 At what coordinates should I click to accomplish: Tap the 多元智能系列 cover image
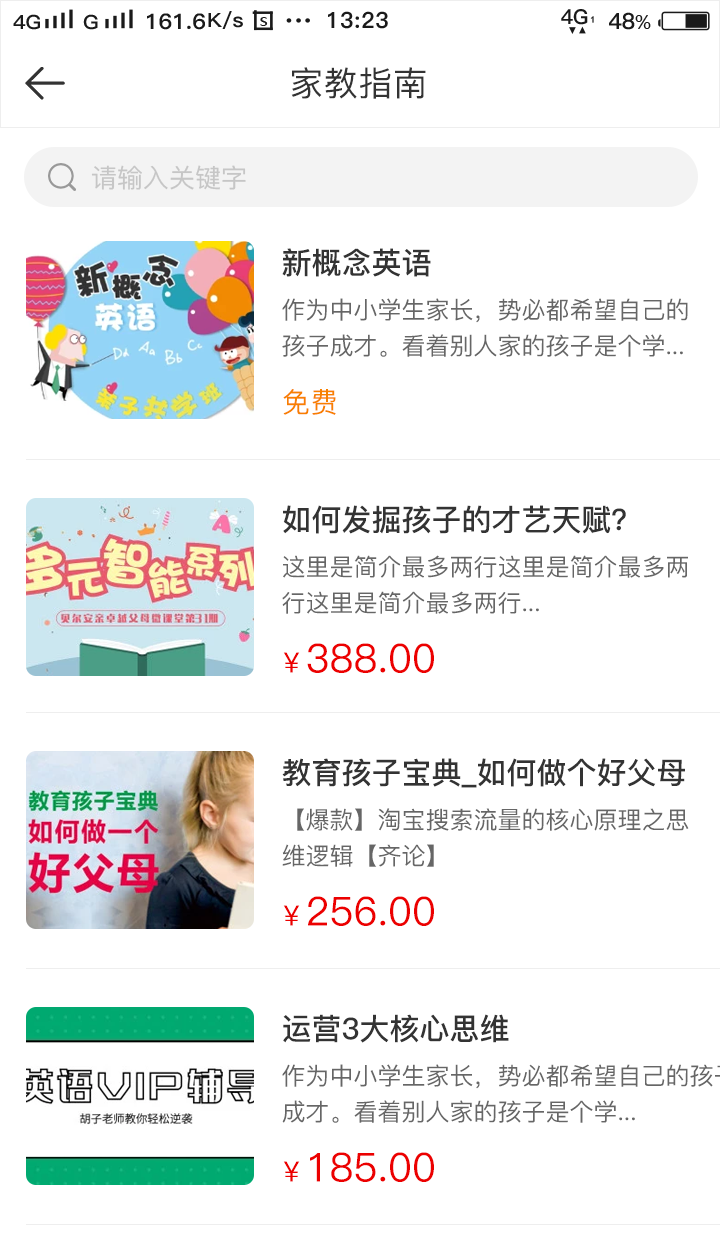click(140, 587)
